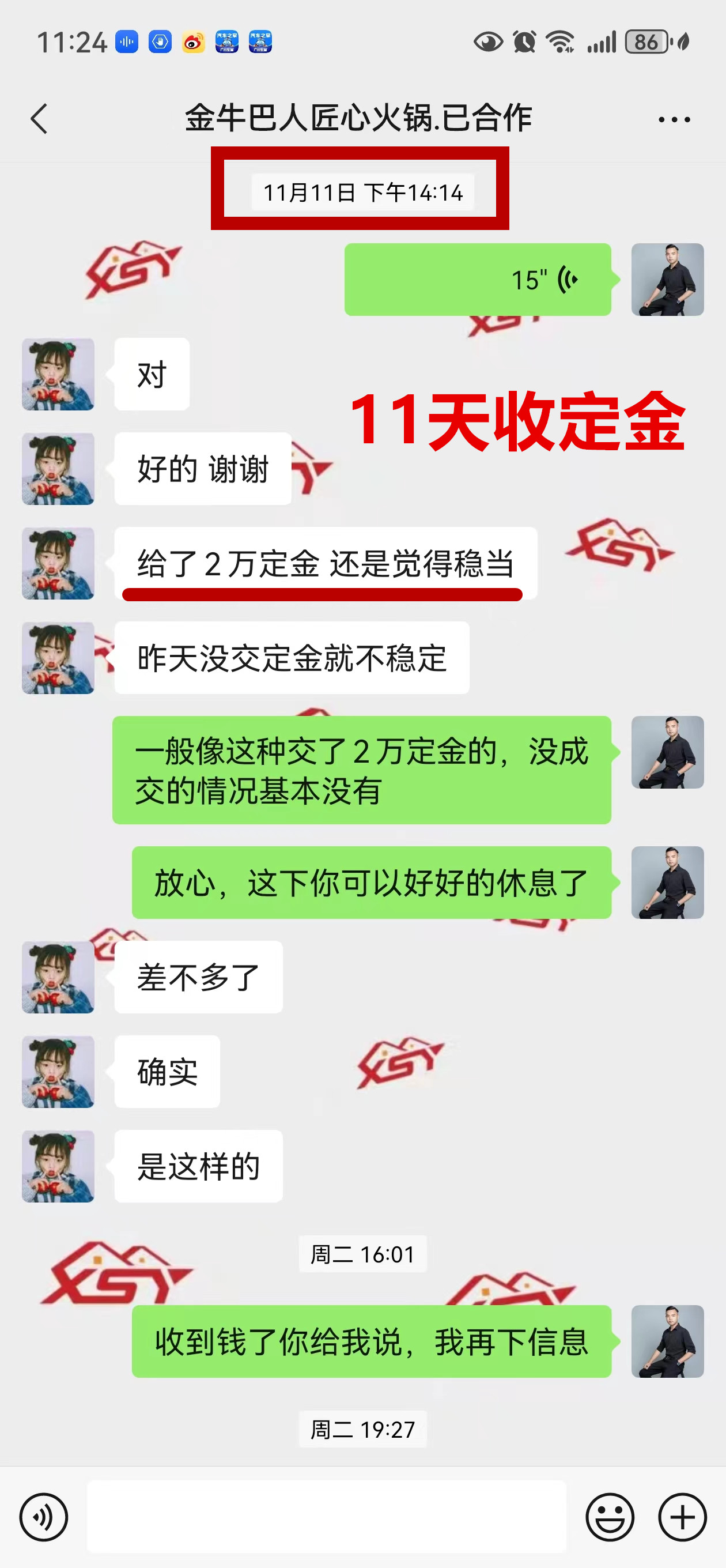Switch to voice input mode
The height and width of the screenshot is (1568, 726).
[x=44, y=1517]
